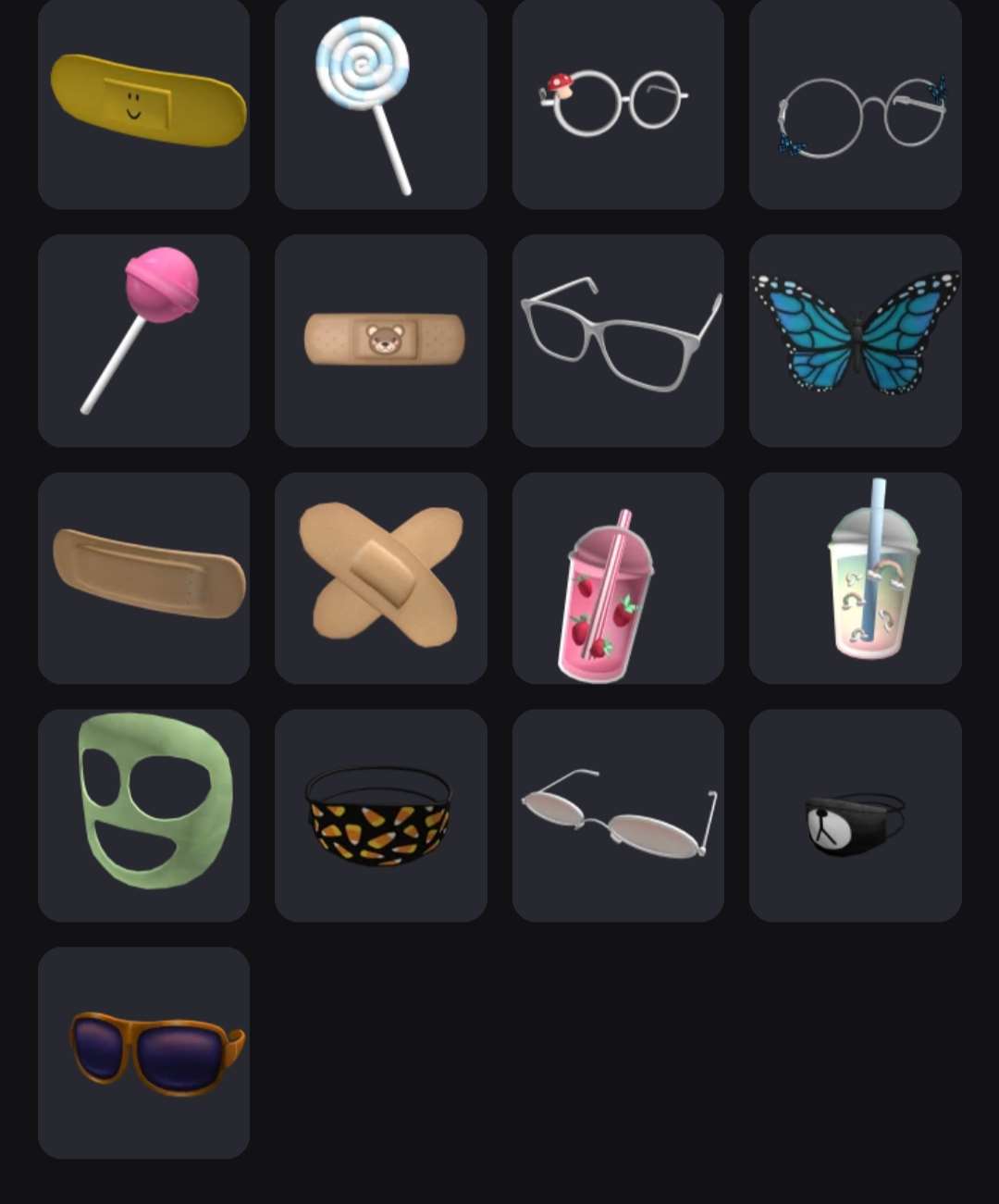
Task: Choose the blue swirl lollipop accessory
Action: coord(380,104)
